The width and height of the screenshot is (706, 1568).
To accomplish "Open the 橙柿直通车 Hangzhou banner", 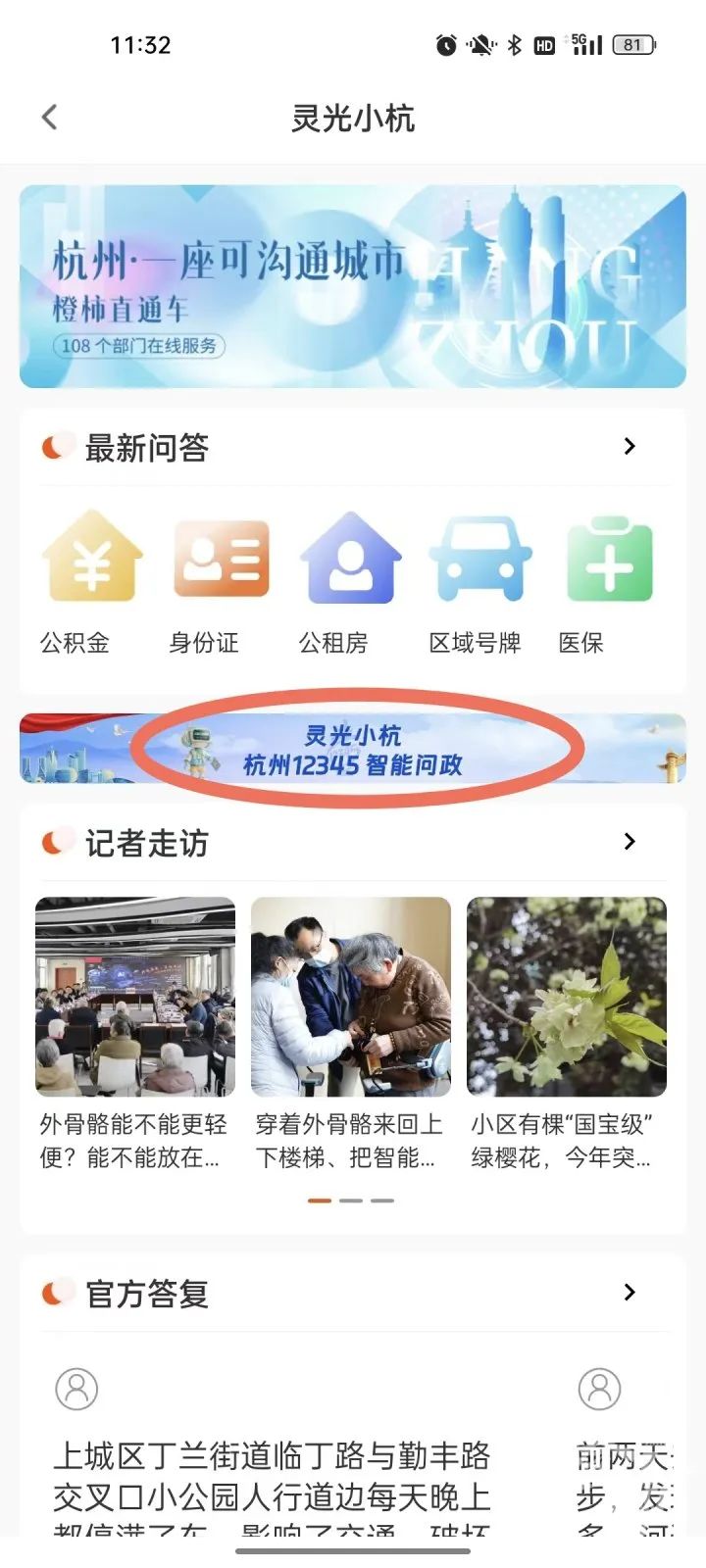I will pos(353,286).
